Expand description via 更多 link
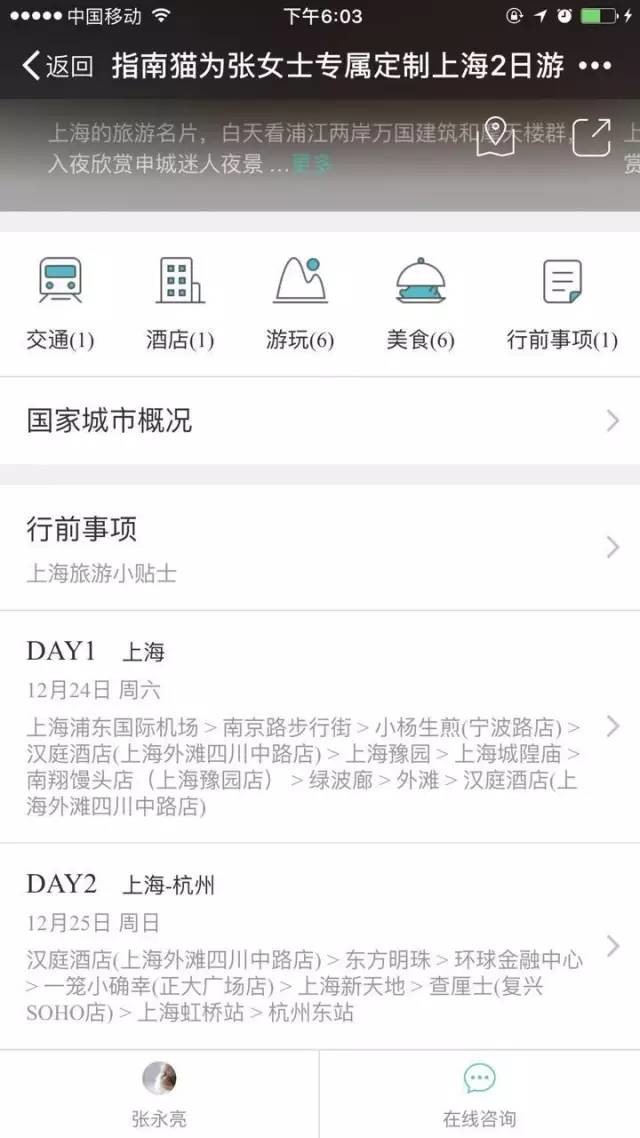 [310, 164]
